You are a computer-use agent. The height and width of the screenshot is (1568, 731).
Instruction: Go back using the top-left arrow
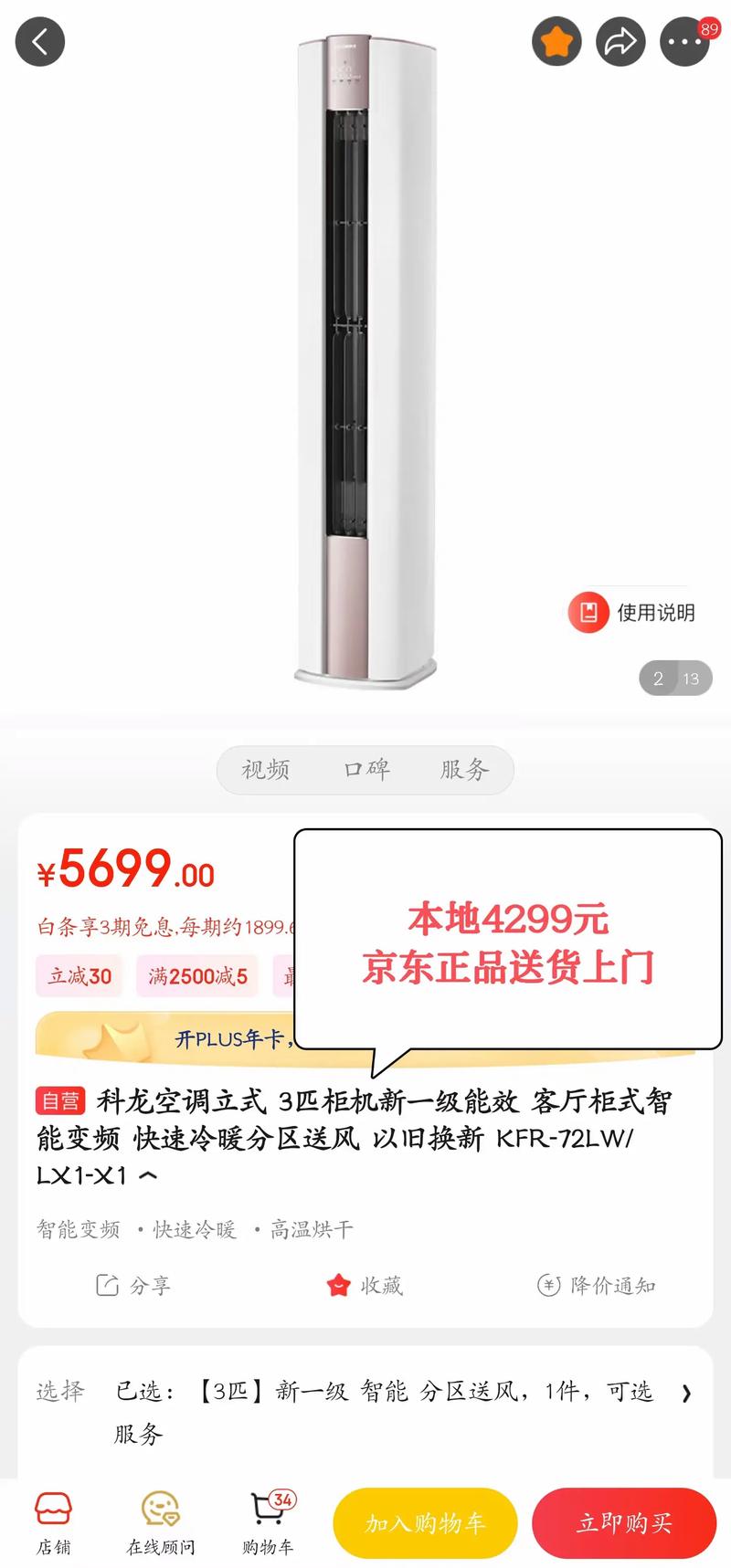click(40, 42)
